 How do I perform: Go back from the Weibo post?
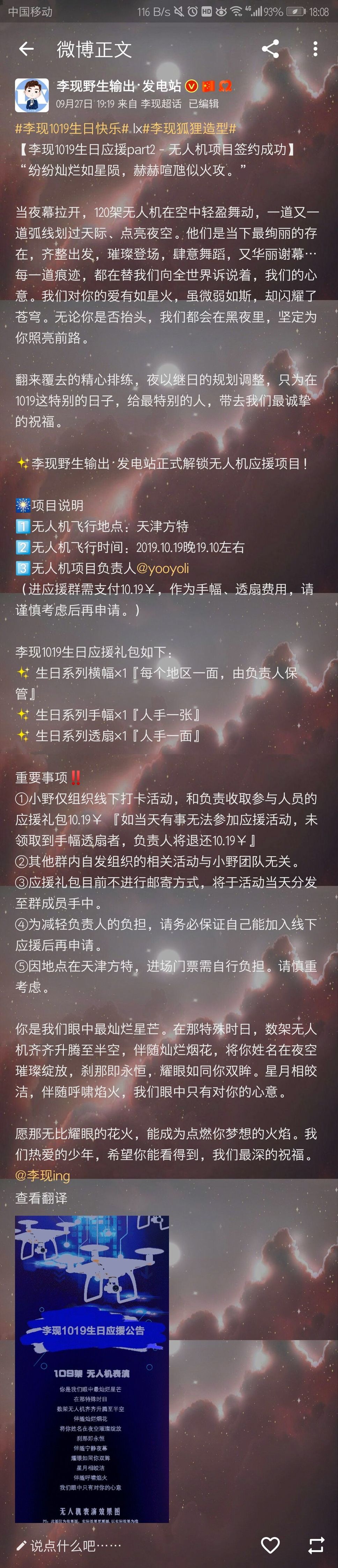pyautogui.click(x=26, y=49)
